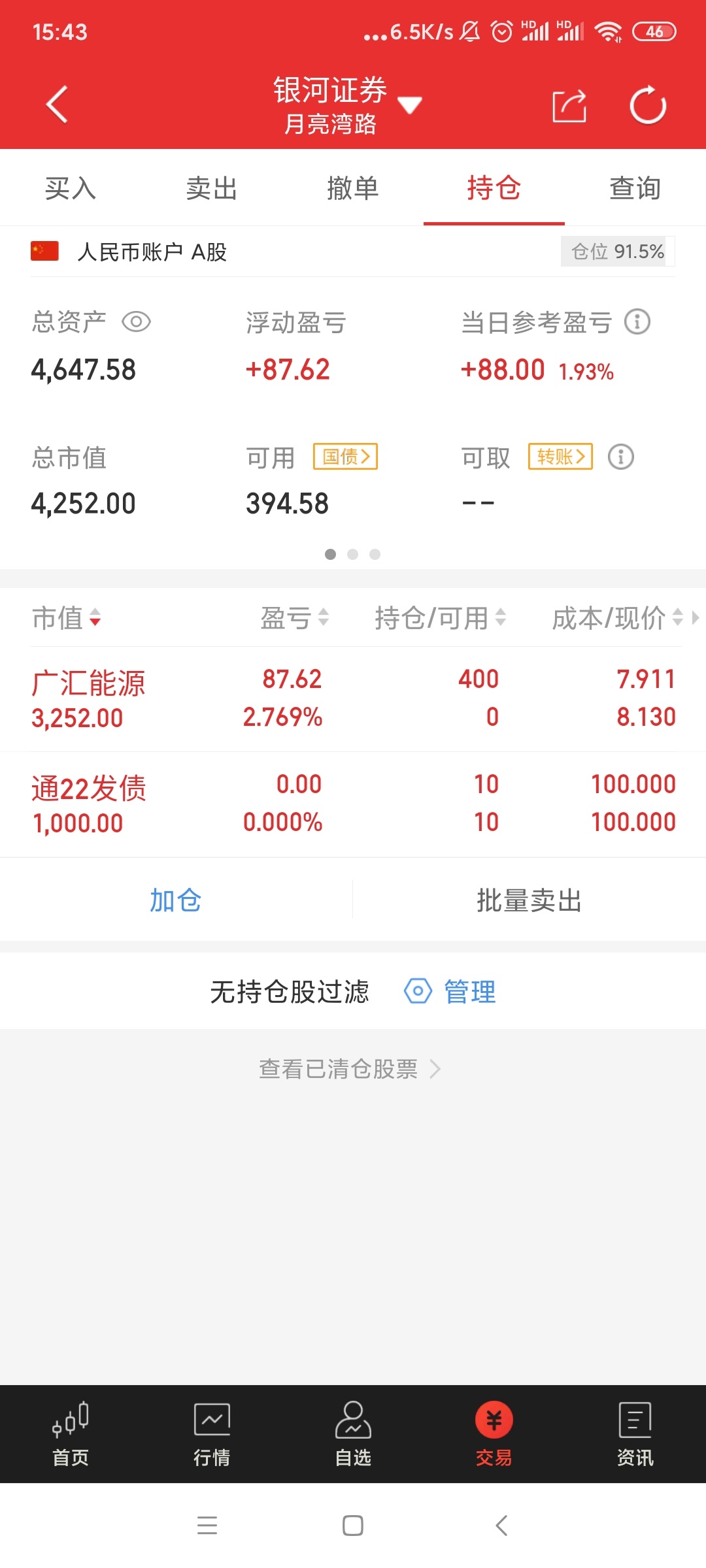This screenshot has height=1568, width=706.
Task: Sort holdings by 盈亏
Action: click(294, 618)
